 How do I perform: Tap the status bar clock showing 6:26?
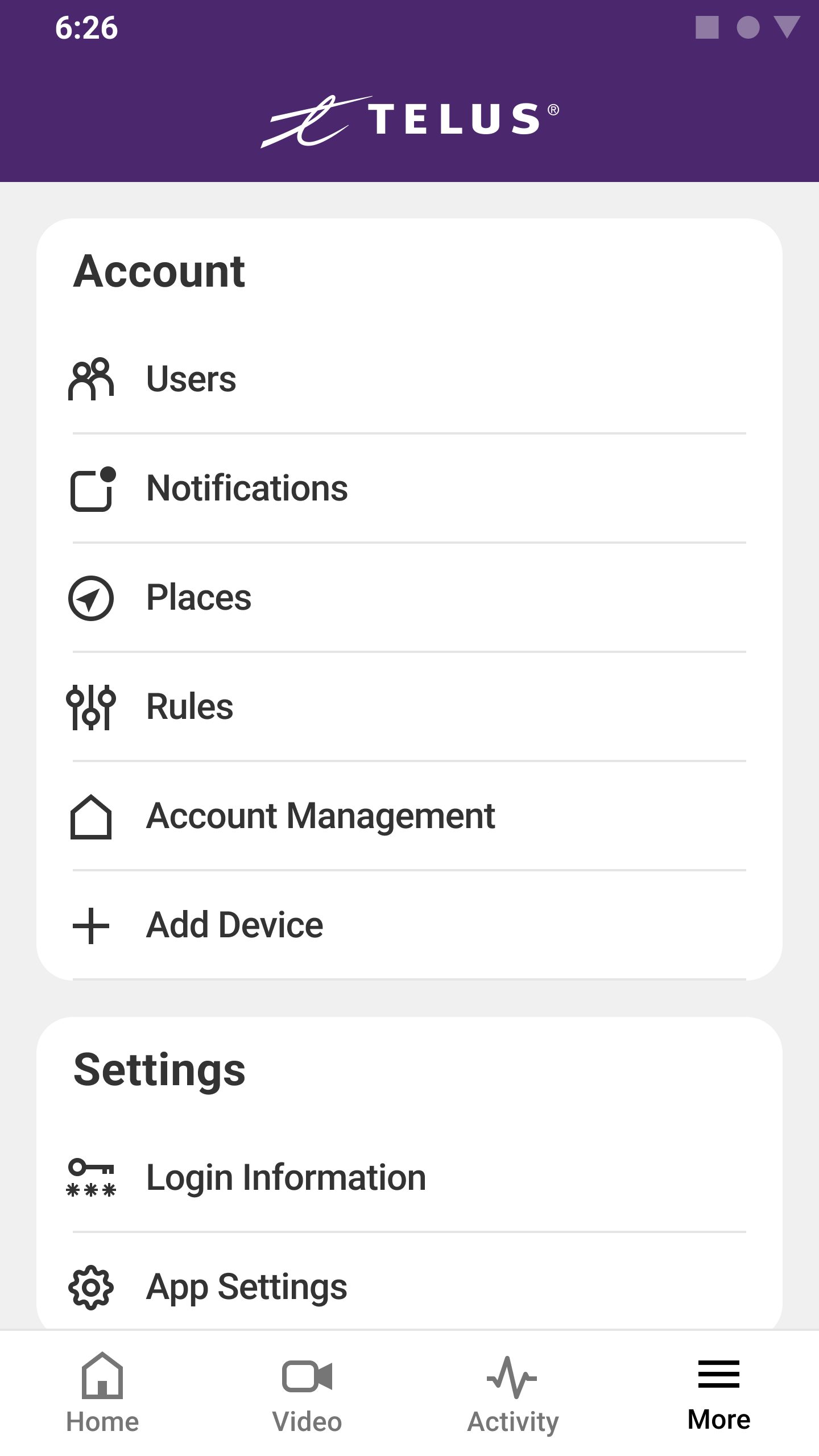coord(86,29)
